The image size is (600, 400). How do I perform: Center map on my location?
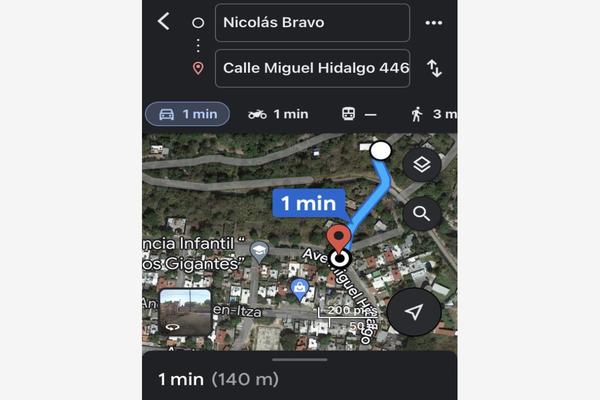[413, 312]
